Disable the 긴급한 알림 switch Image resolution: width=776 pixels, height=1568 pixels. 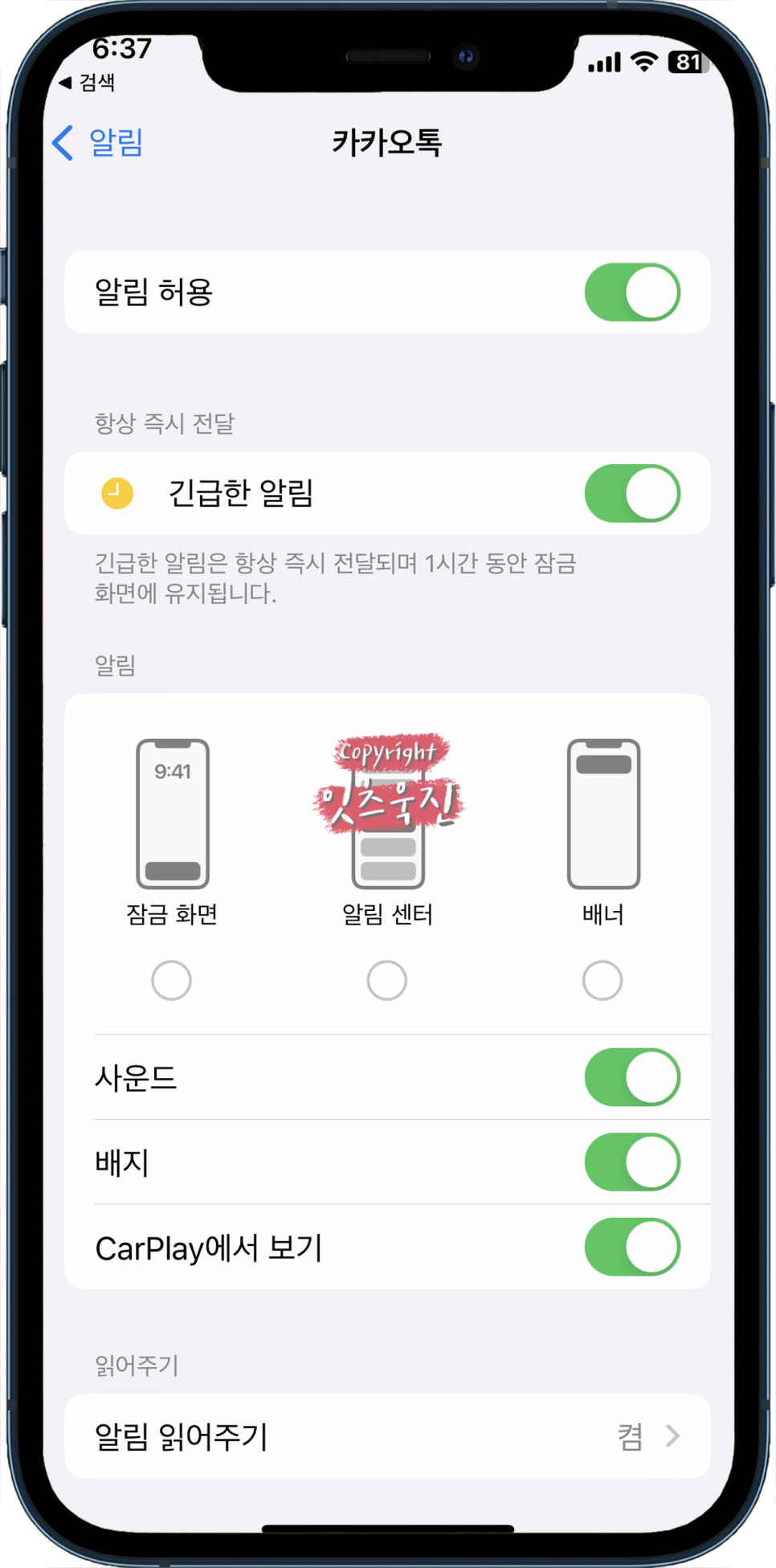(x=632, y=492)
